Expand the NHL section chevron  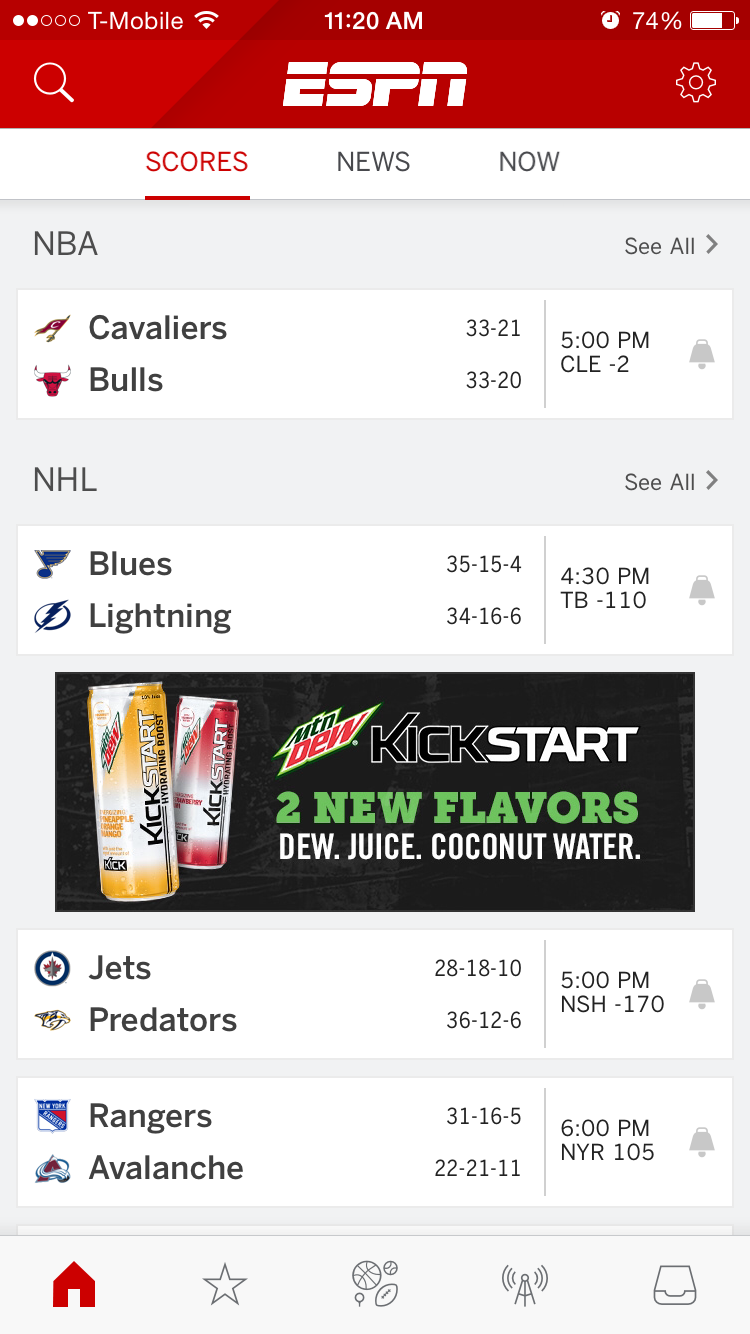point(710,481)
